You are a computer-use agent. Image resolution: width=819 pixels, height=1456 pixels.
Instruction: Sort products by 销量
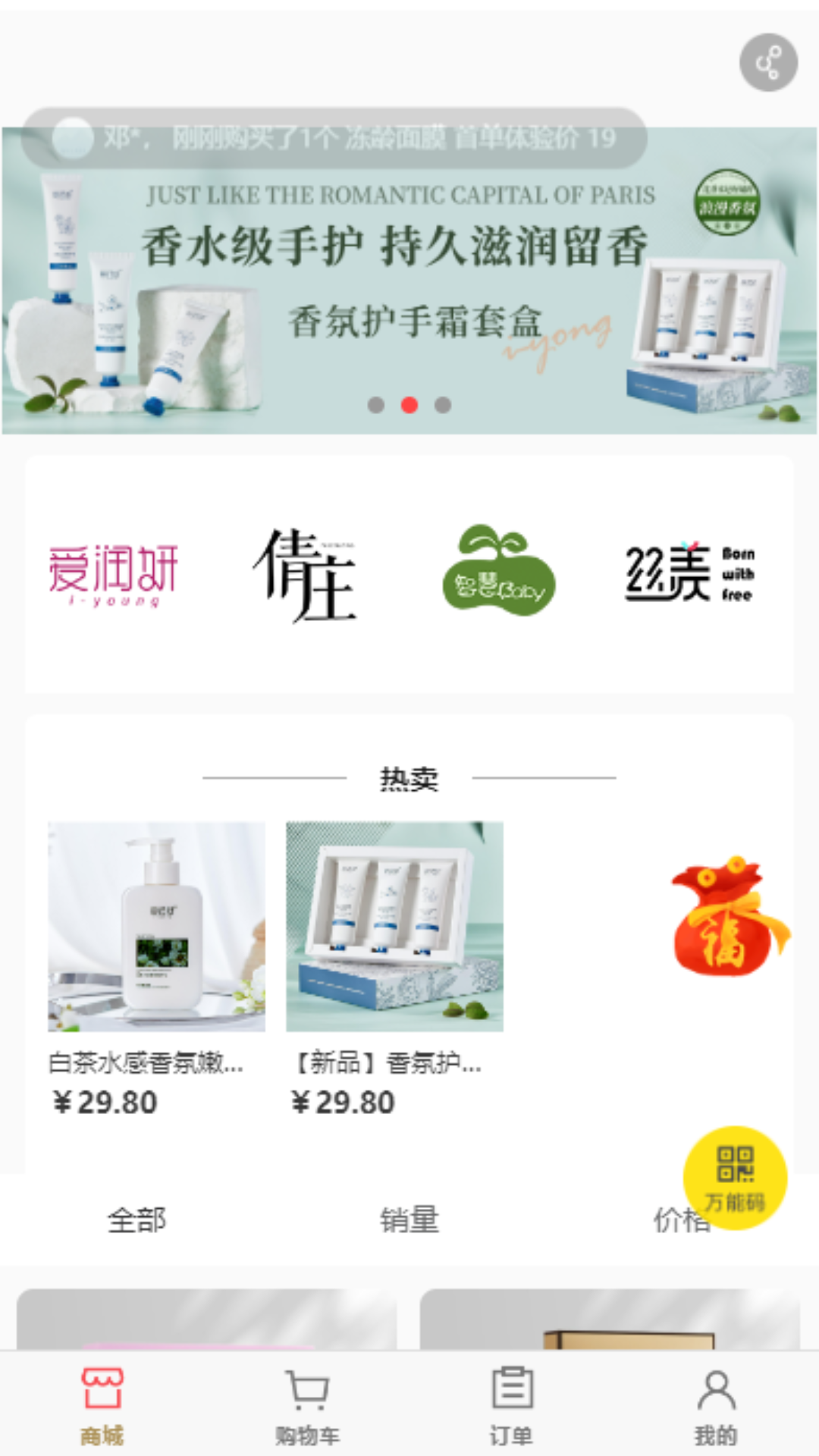coord(409,1220)
